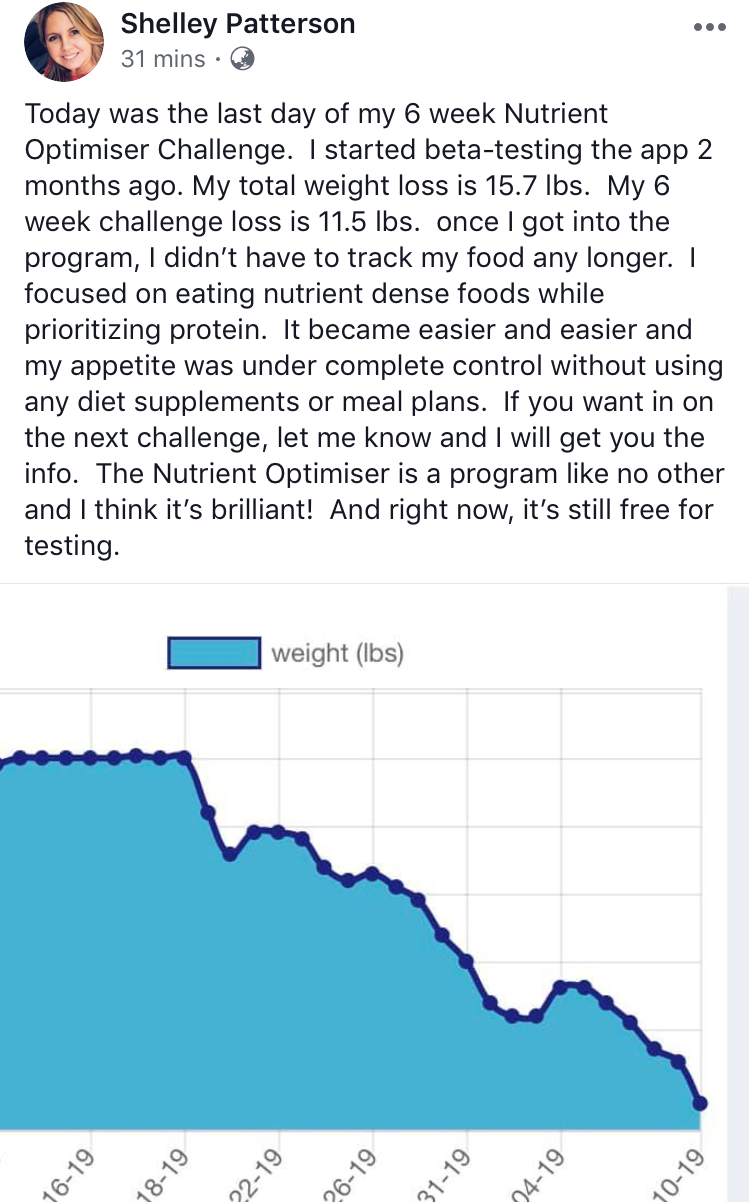Viewport: 749px width, 1202px height.
Task: Open Shelley Patterson's profile picture
Action: click(63, 41)
